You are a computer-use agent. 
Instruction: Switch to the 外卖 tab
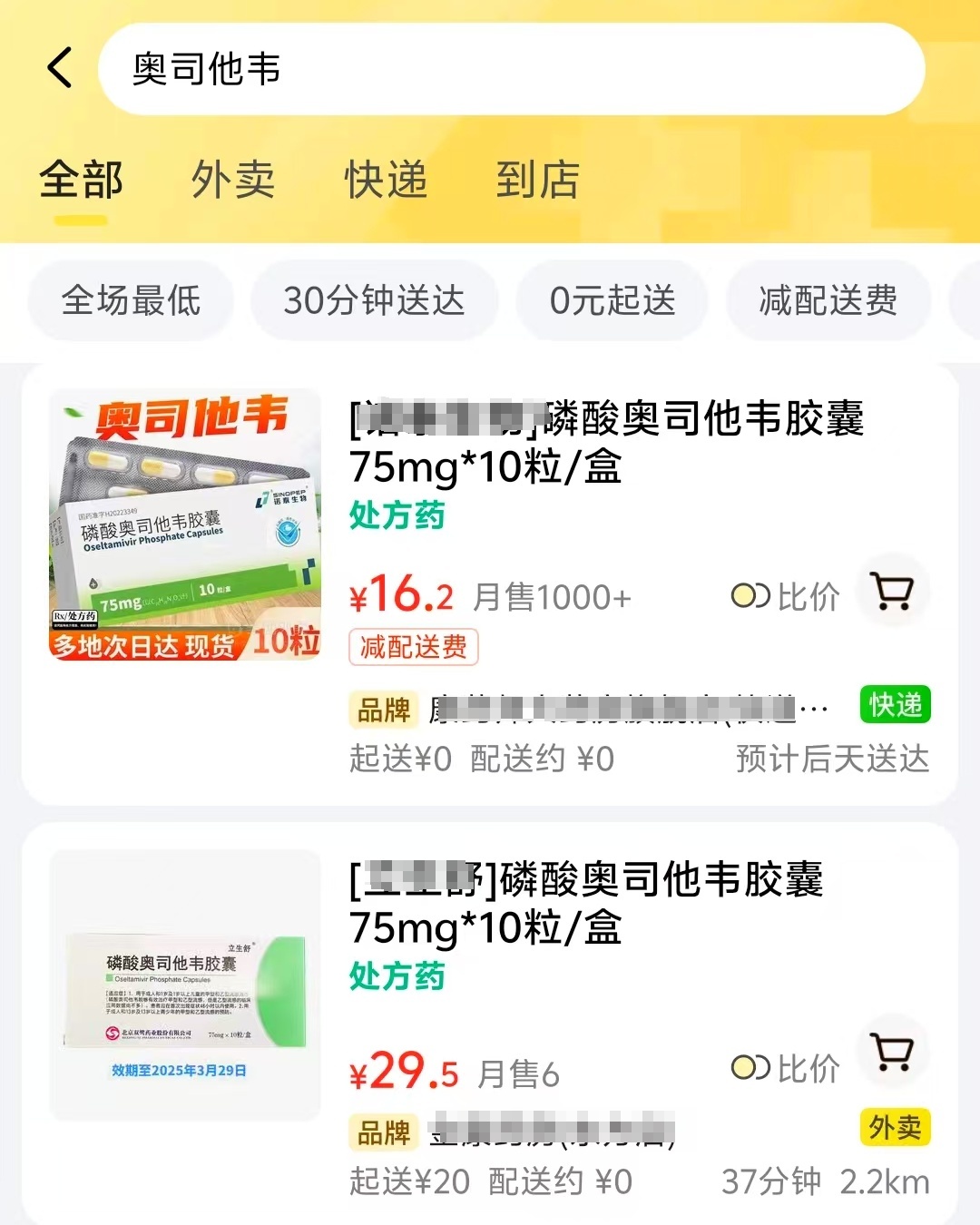tap(233, 180)
